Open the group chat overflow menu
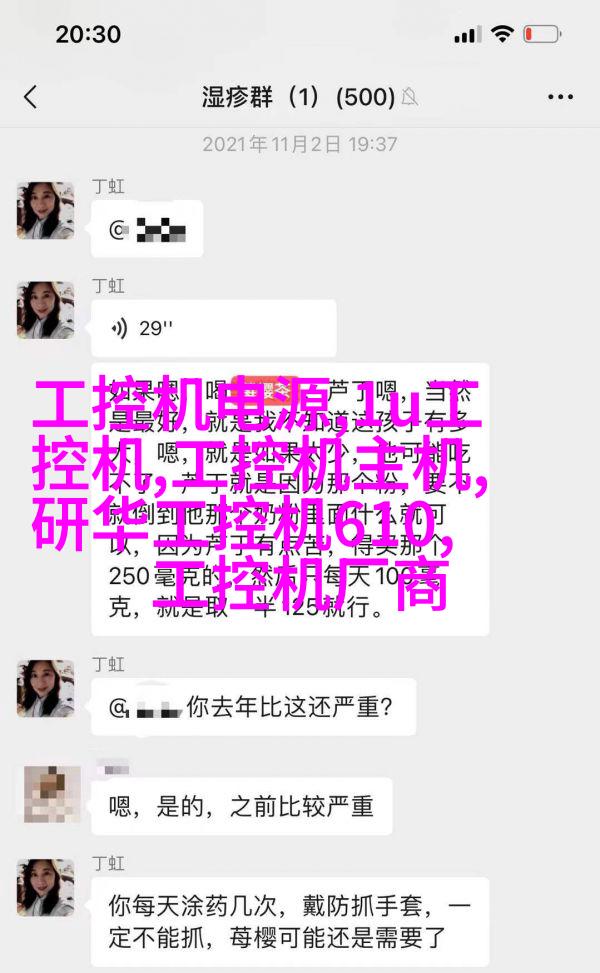 click(560, 97)
